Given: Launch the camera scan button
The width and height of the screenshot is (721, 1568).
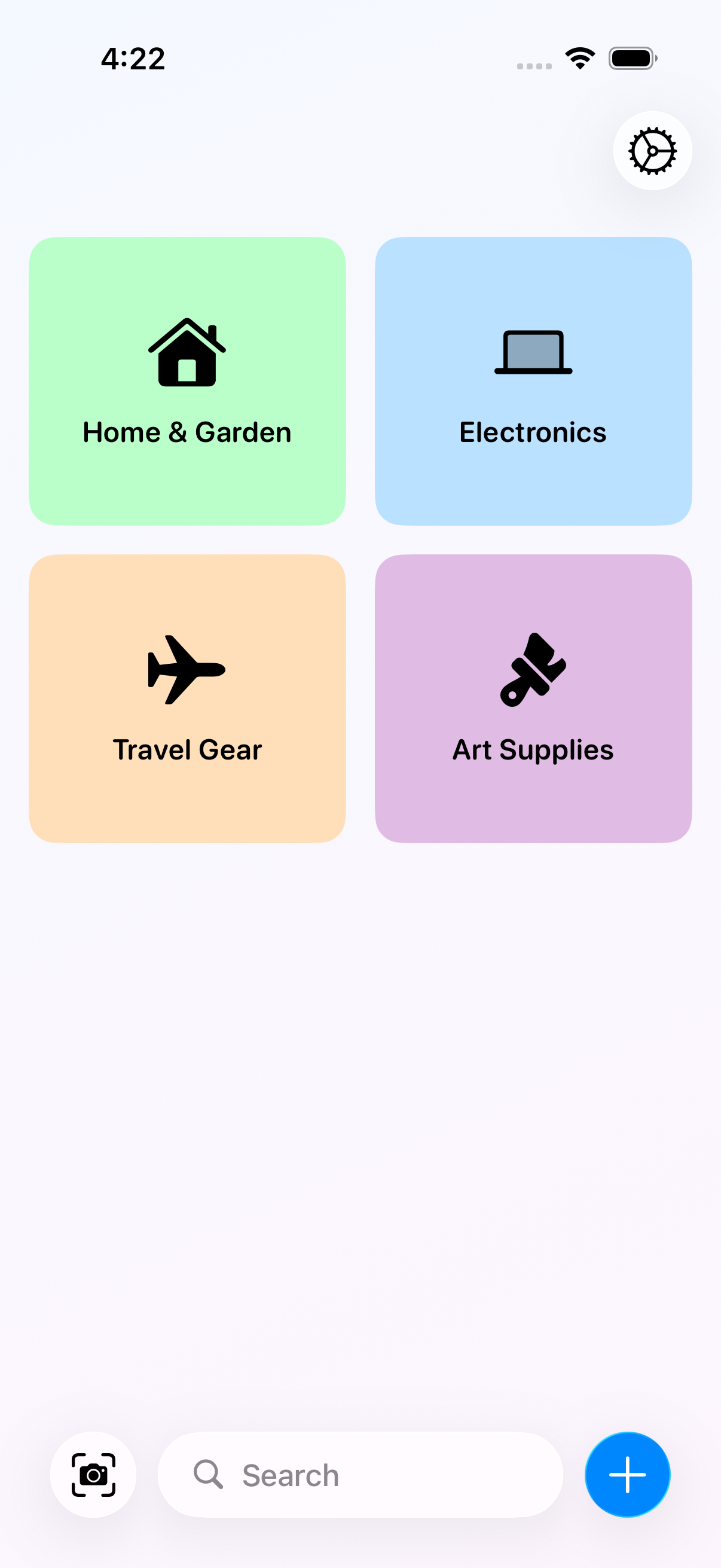Looking at the screenshot, I should tap(93, 1474).
